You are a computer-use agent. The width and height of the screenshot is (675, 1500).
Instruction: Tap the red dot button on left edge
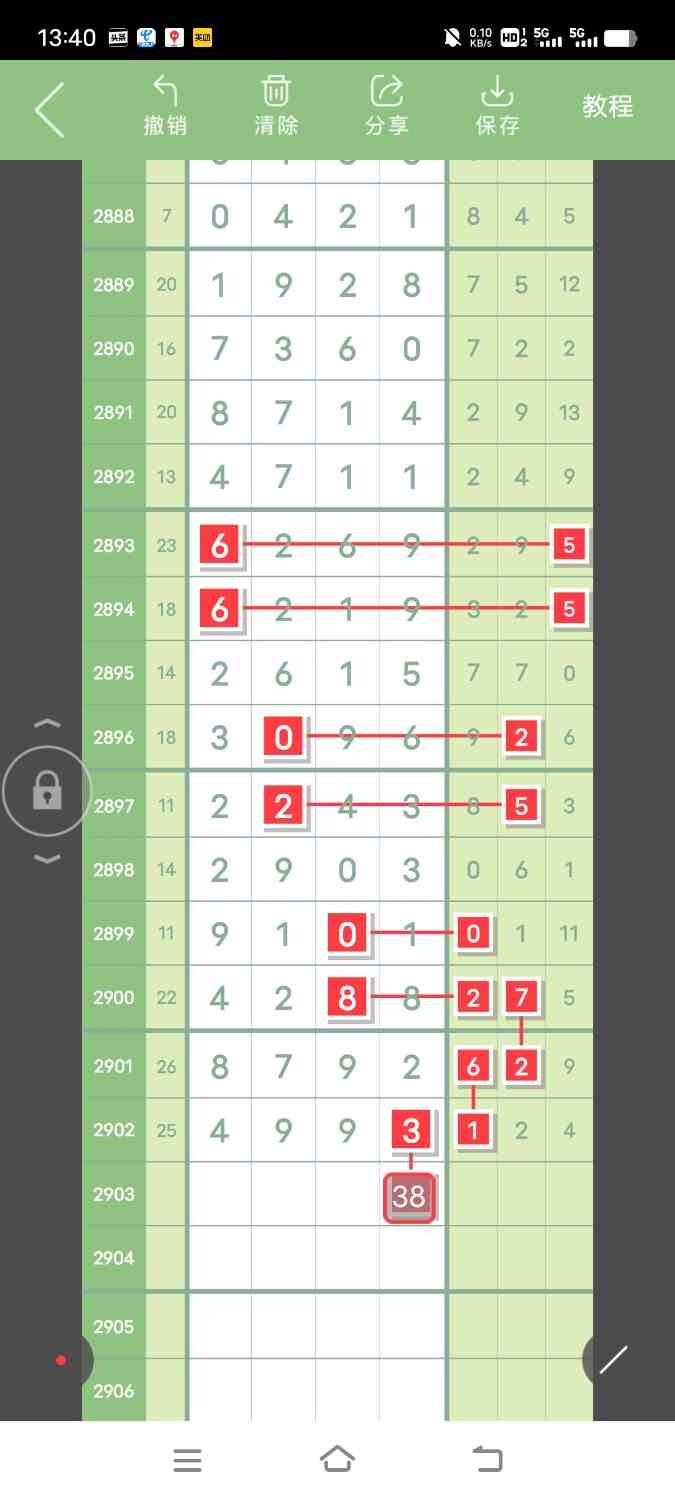click(62, 1360)
